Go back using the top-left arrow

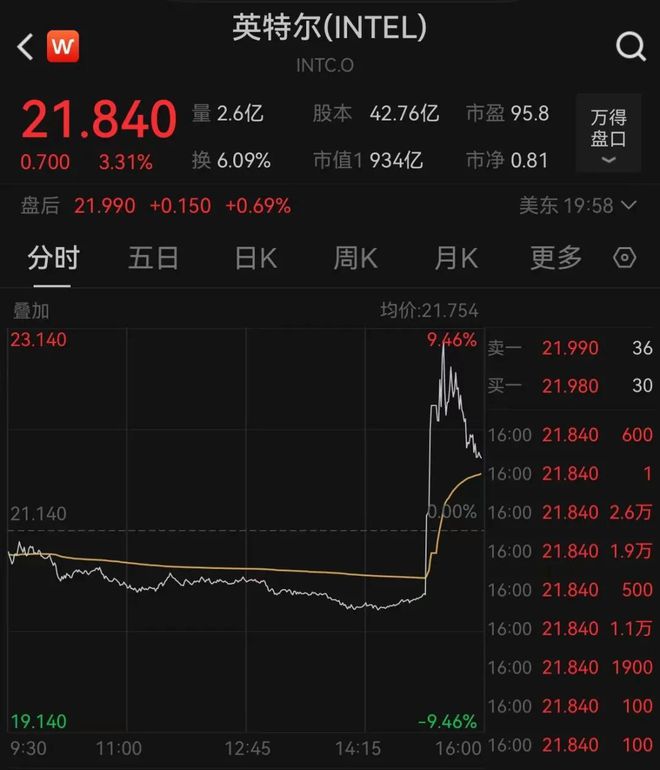pos(26,47)
